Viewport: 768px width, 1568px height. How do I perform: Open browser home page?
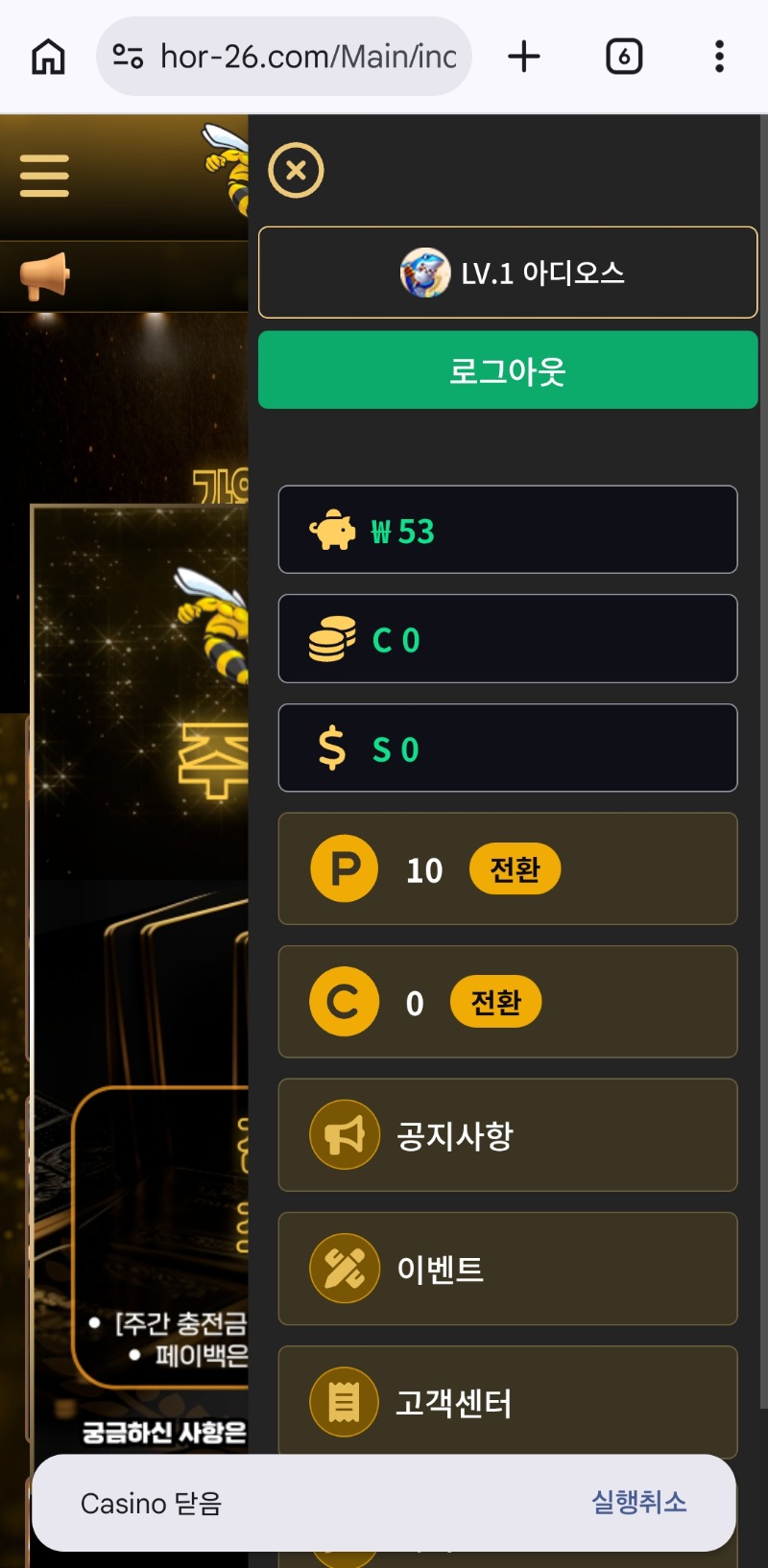(48, 57)
